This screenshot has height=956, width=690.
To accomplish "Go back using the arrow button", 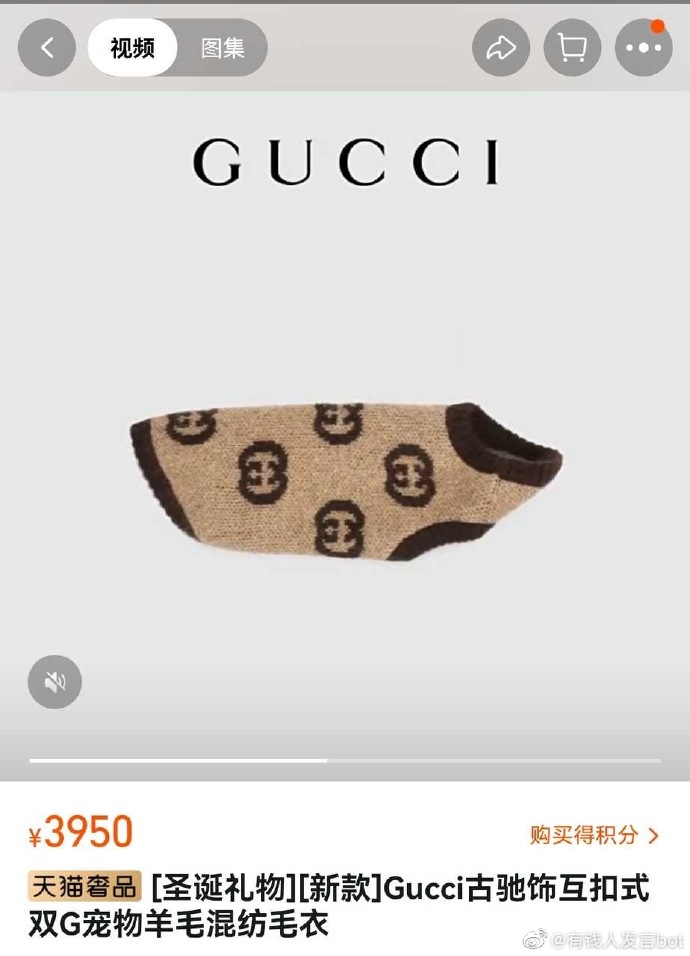I will (46, 47).
